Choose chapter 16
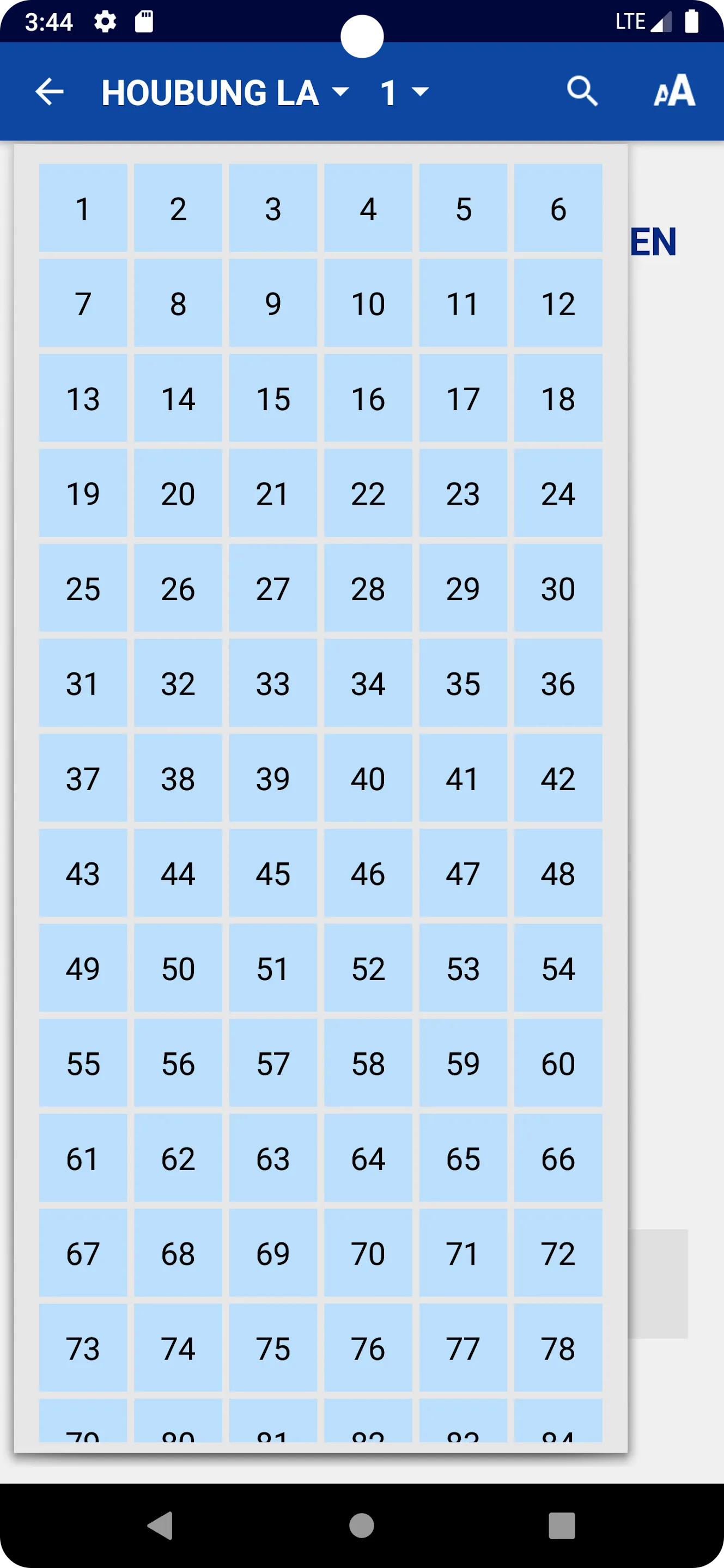724x1568 pixels. click(x=368, y=398)
